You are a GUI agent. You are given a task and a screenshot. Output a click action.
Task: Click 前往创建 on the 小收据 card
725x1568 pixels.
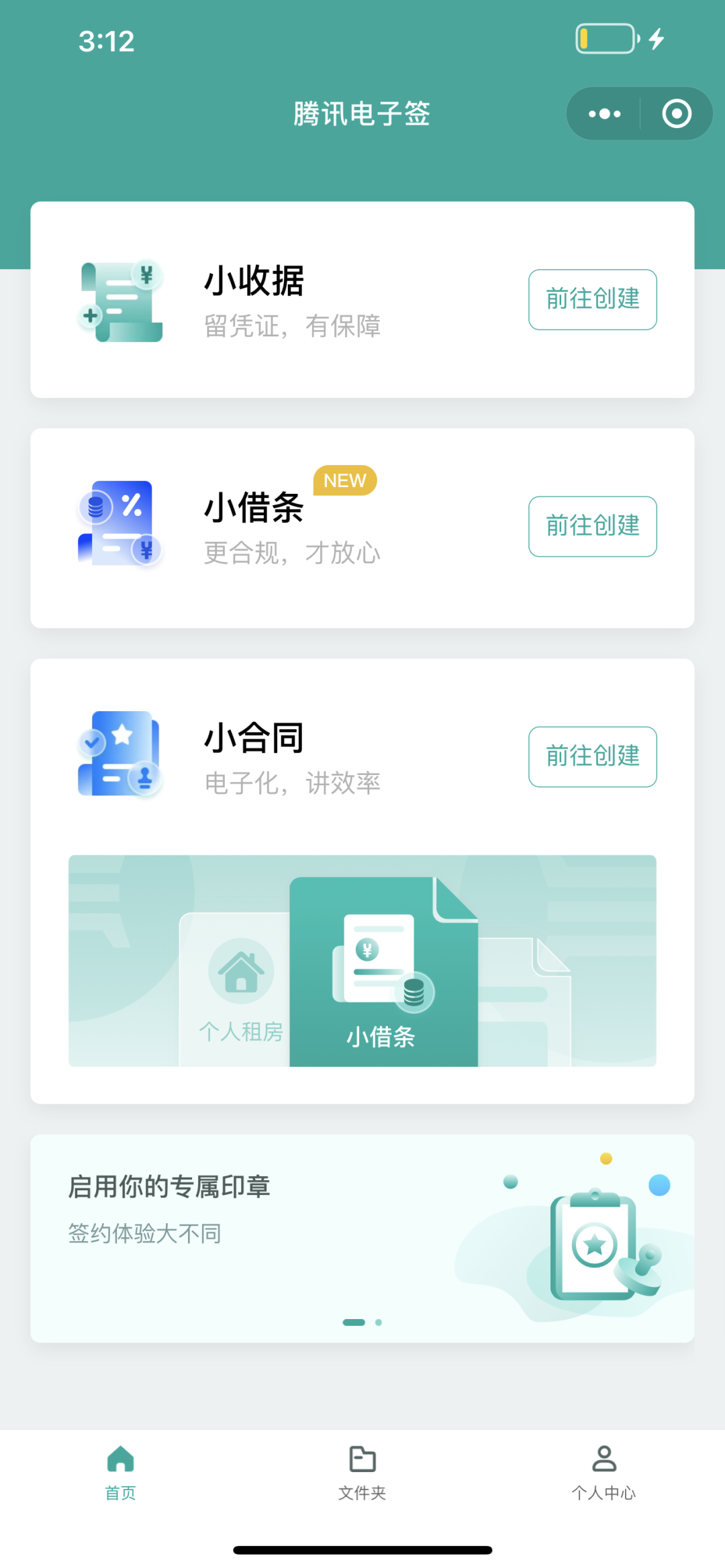(593, 299)
